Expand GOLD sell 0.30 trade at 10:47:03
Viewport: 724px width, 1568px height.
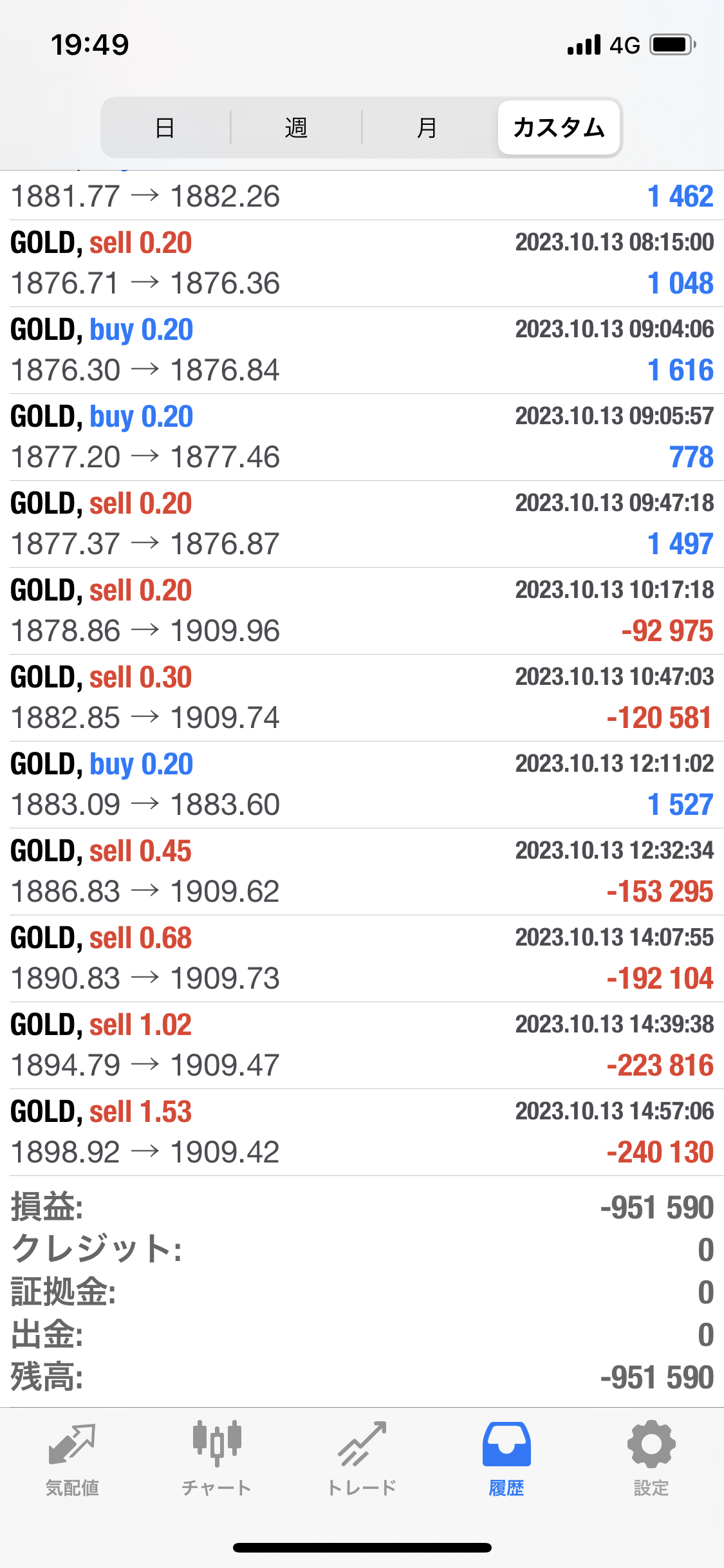(x=362, y=698)
